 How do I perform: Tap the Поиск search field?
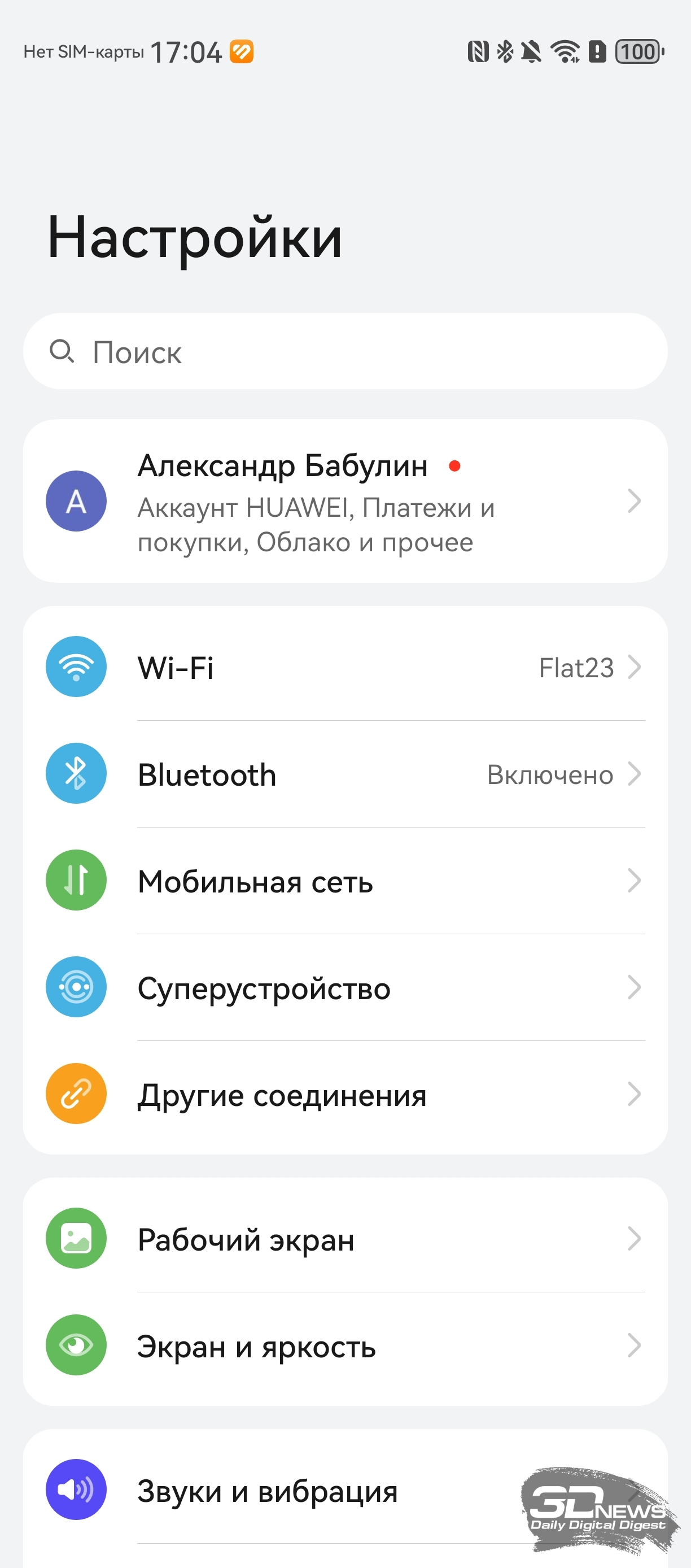345,352
